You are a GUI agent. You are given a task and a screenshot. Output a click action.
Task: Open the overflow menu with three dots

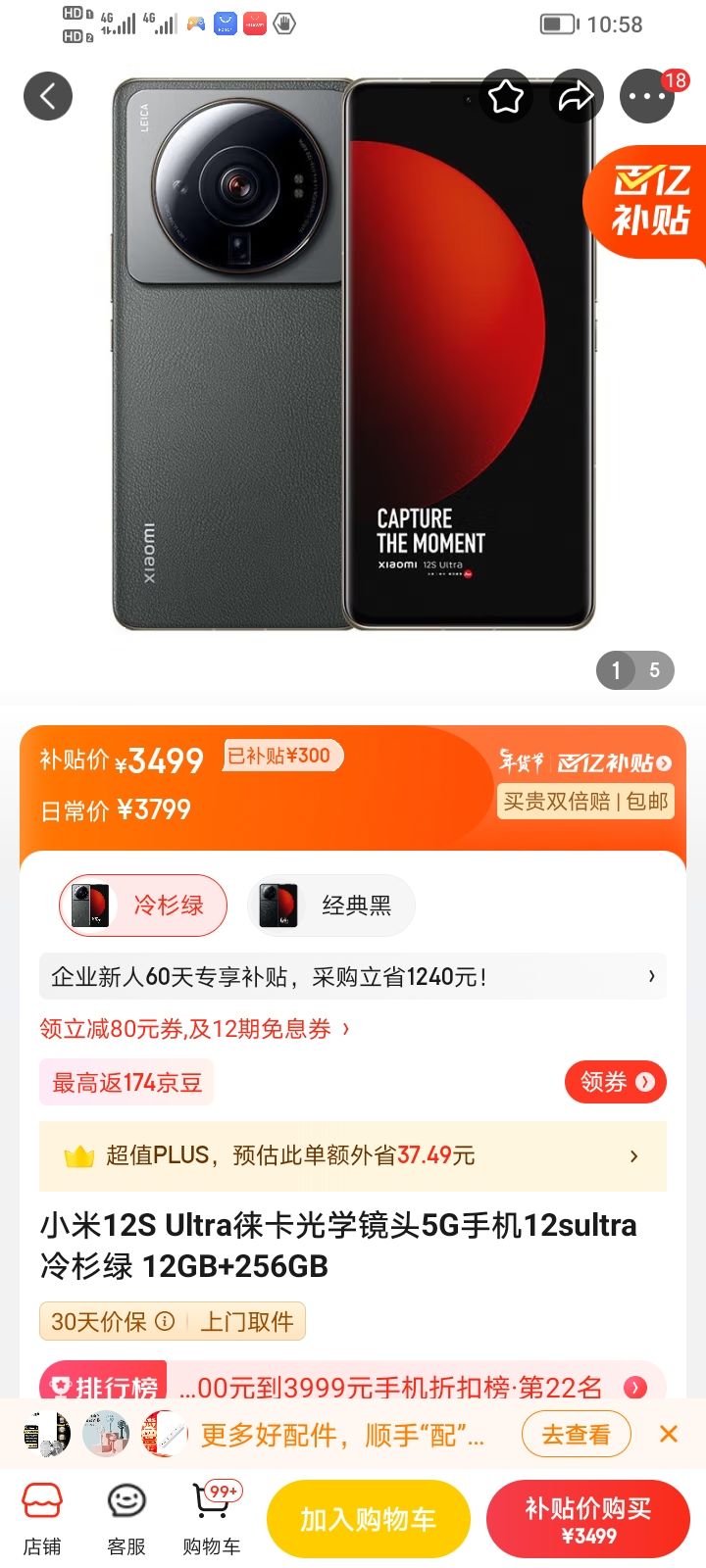coord(647,96)
